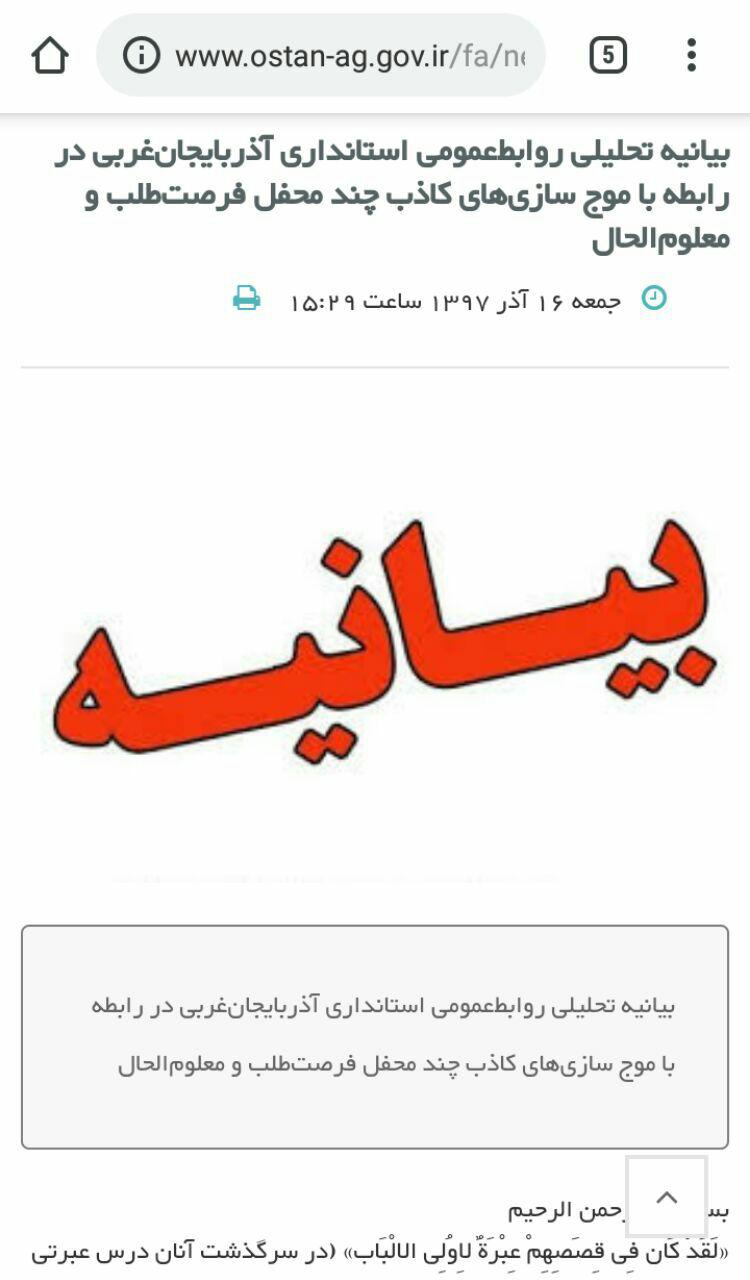Open the browser overflow menu
Image resolution: width=750 pixels, height=1280 pixels.
[691, 55]
